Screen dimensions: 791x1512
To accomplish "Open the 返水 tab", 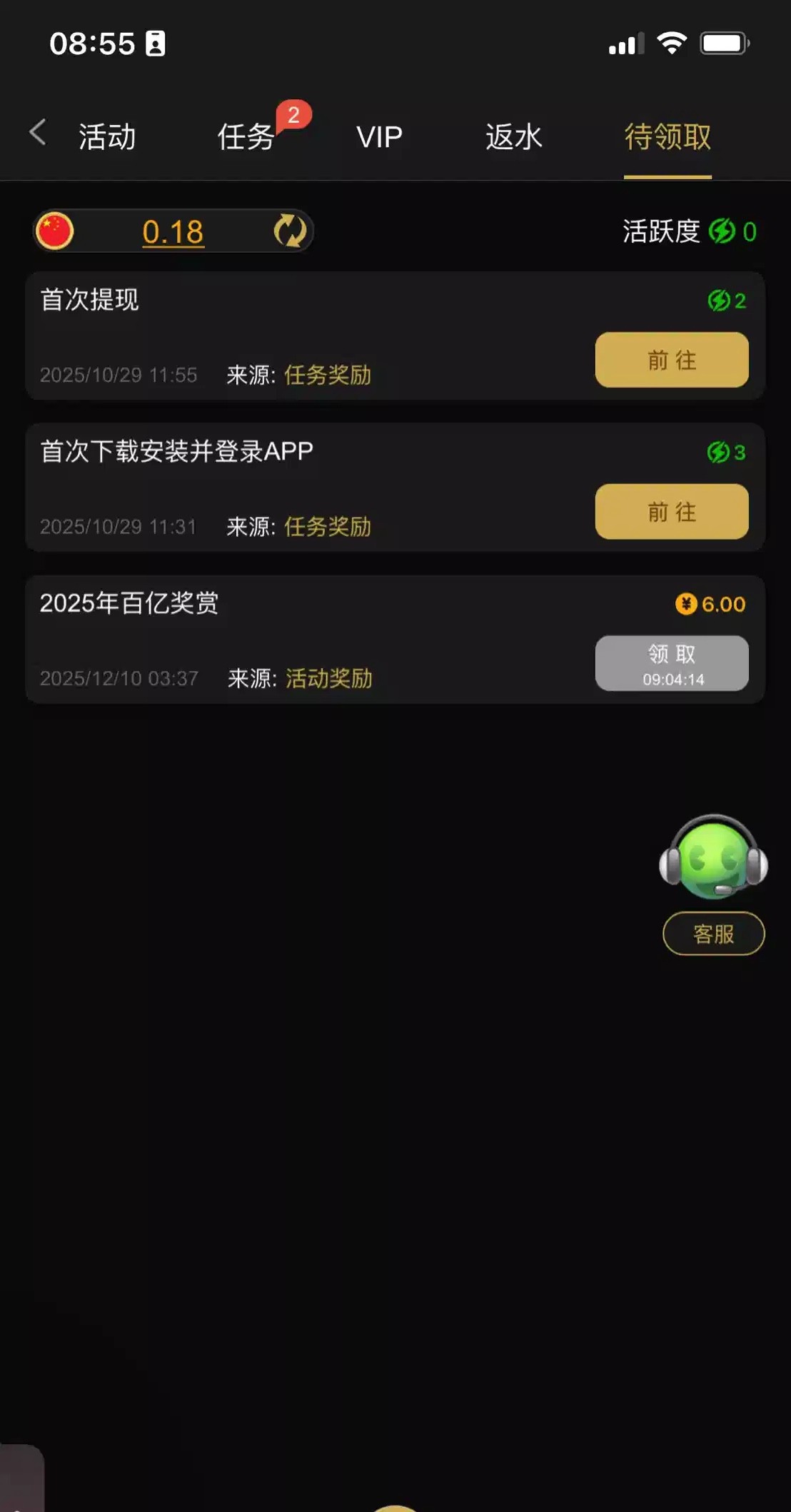I will coord(513,136).
